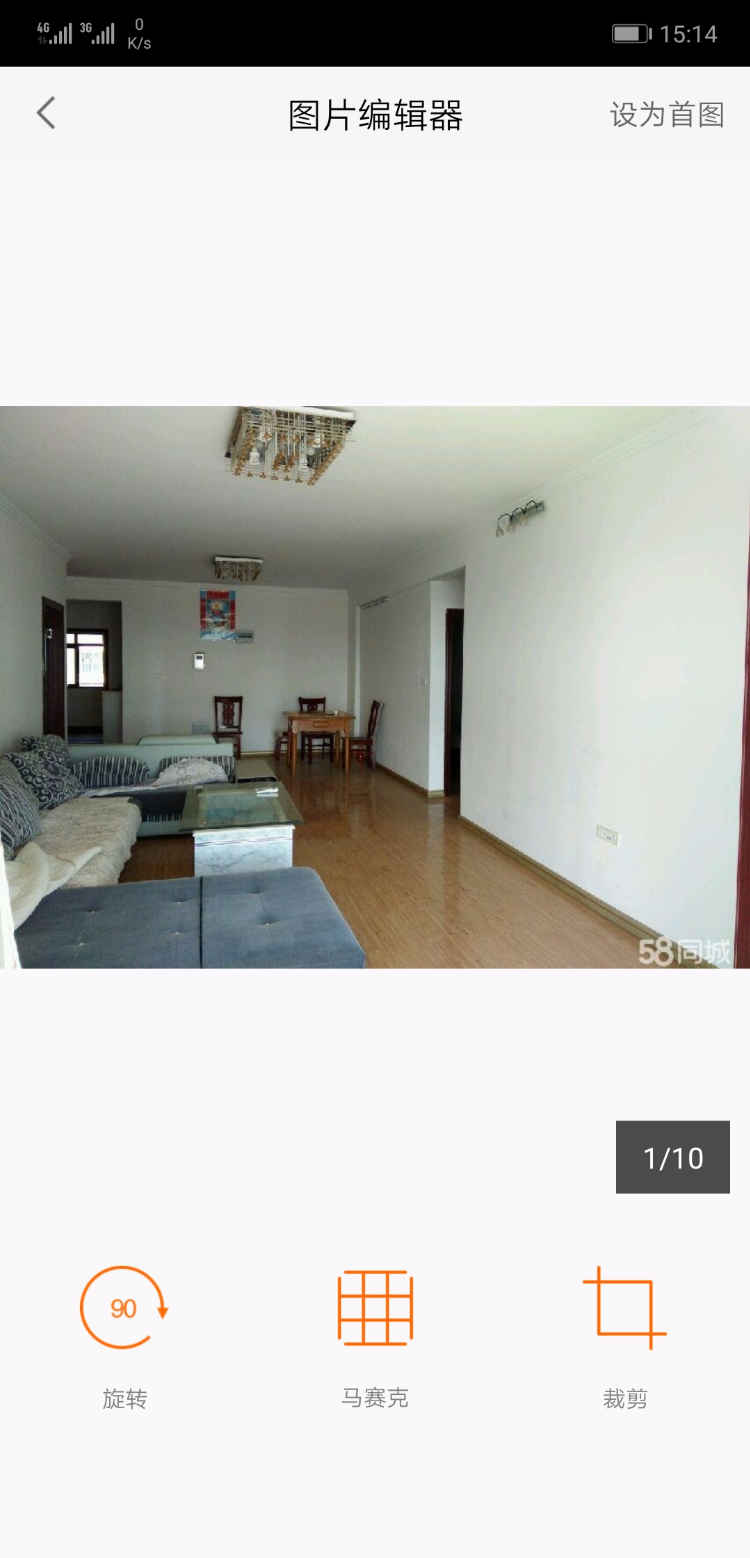
Task: Tap 设为首图 to set cover image
Action: (667, 115)
